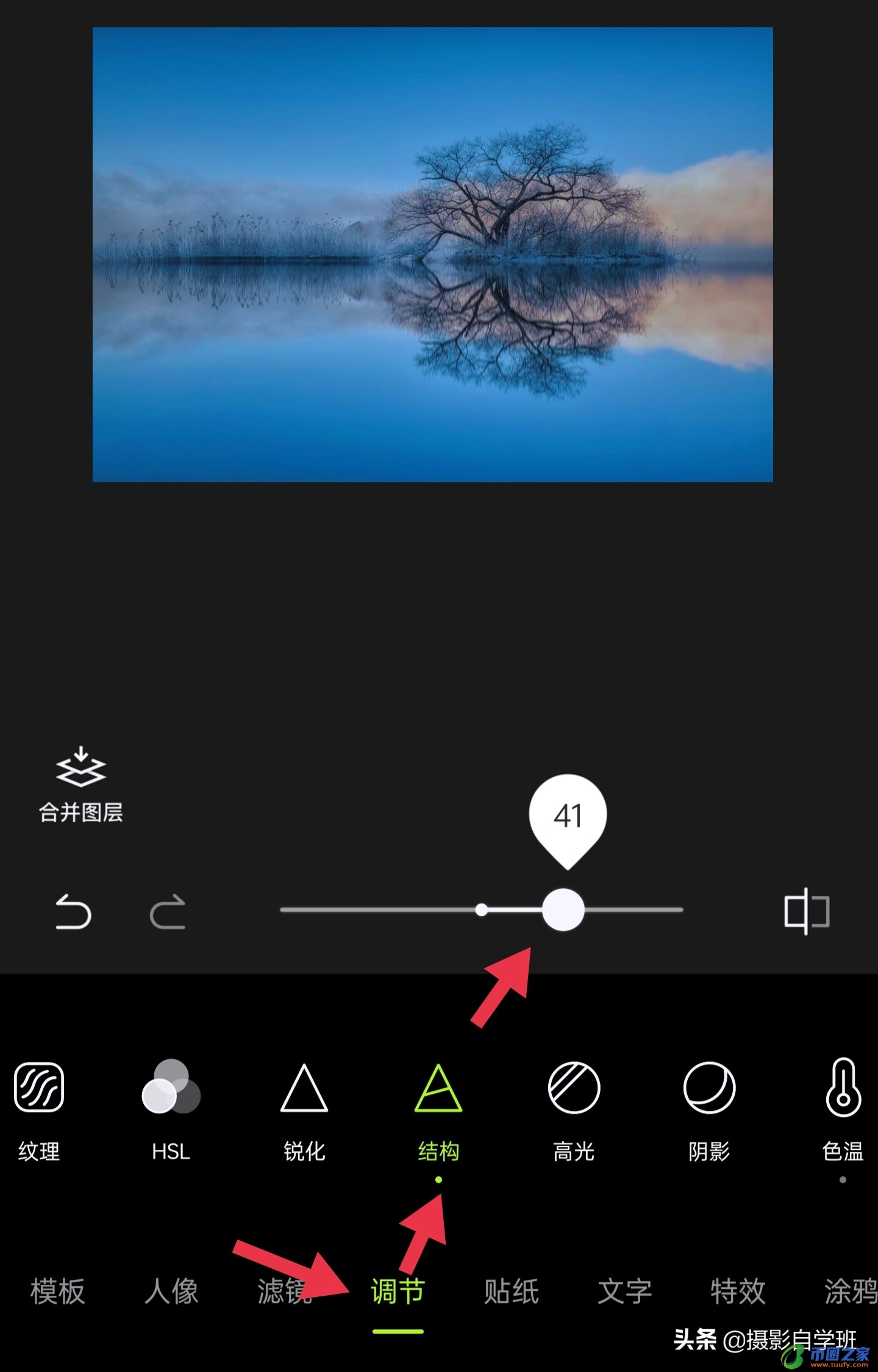Viewport: 878px width, 1372px height.
Task: Open the 滤镜 filters tab
Action: coord(284,1291)
